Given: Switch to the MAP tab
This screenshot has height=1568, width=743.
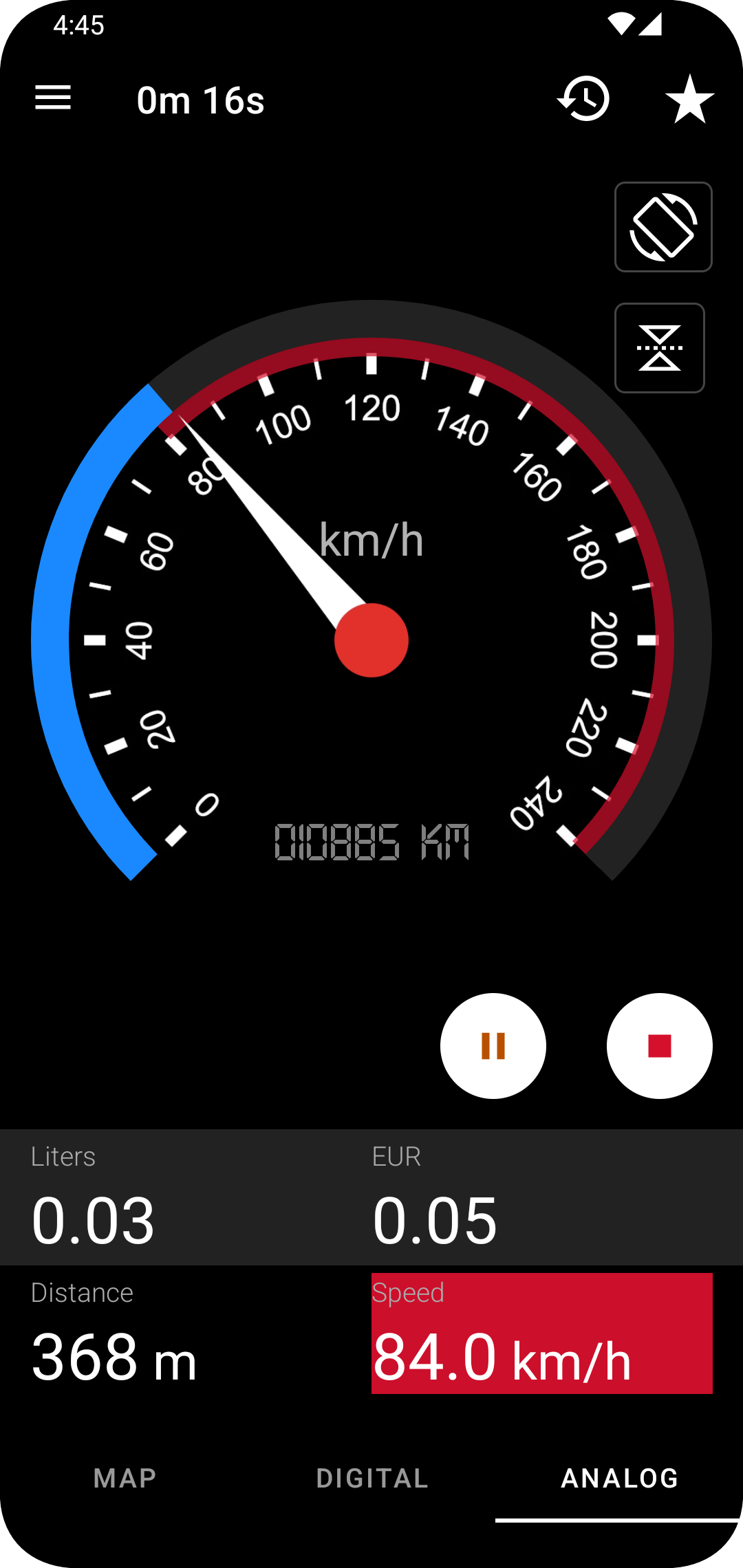Looking at the screenshot, I should pyautogui.click(x=125, y=1478).
